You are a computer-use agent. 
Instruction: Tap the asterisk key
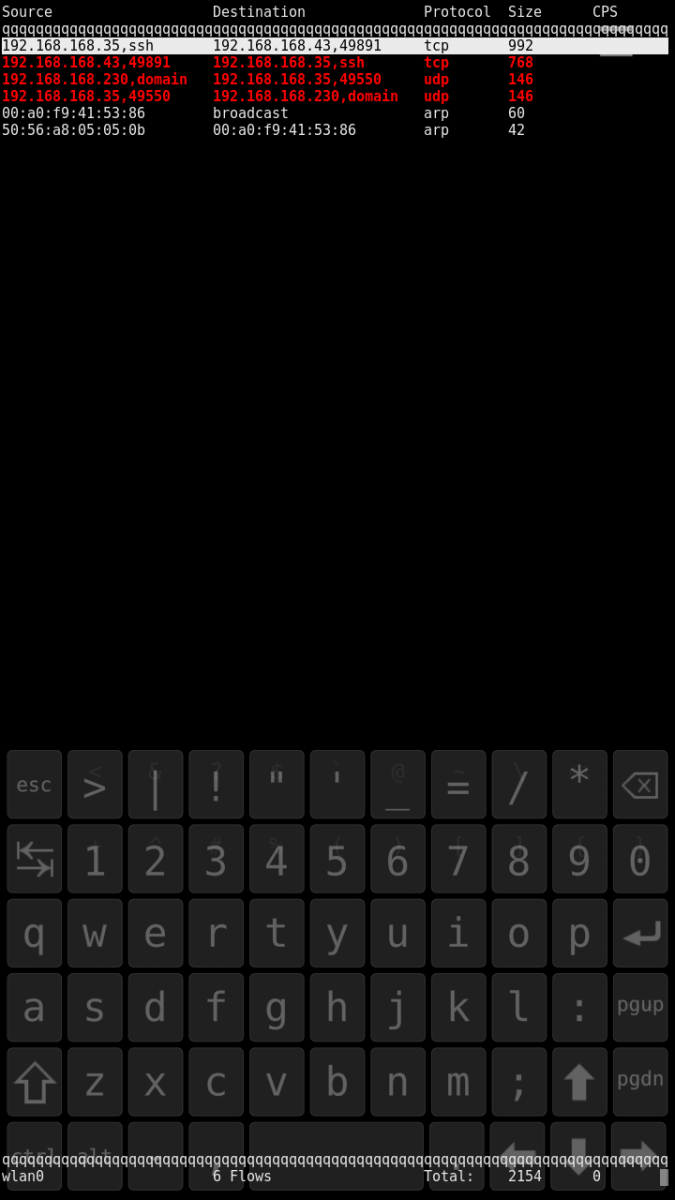(579, 785)
